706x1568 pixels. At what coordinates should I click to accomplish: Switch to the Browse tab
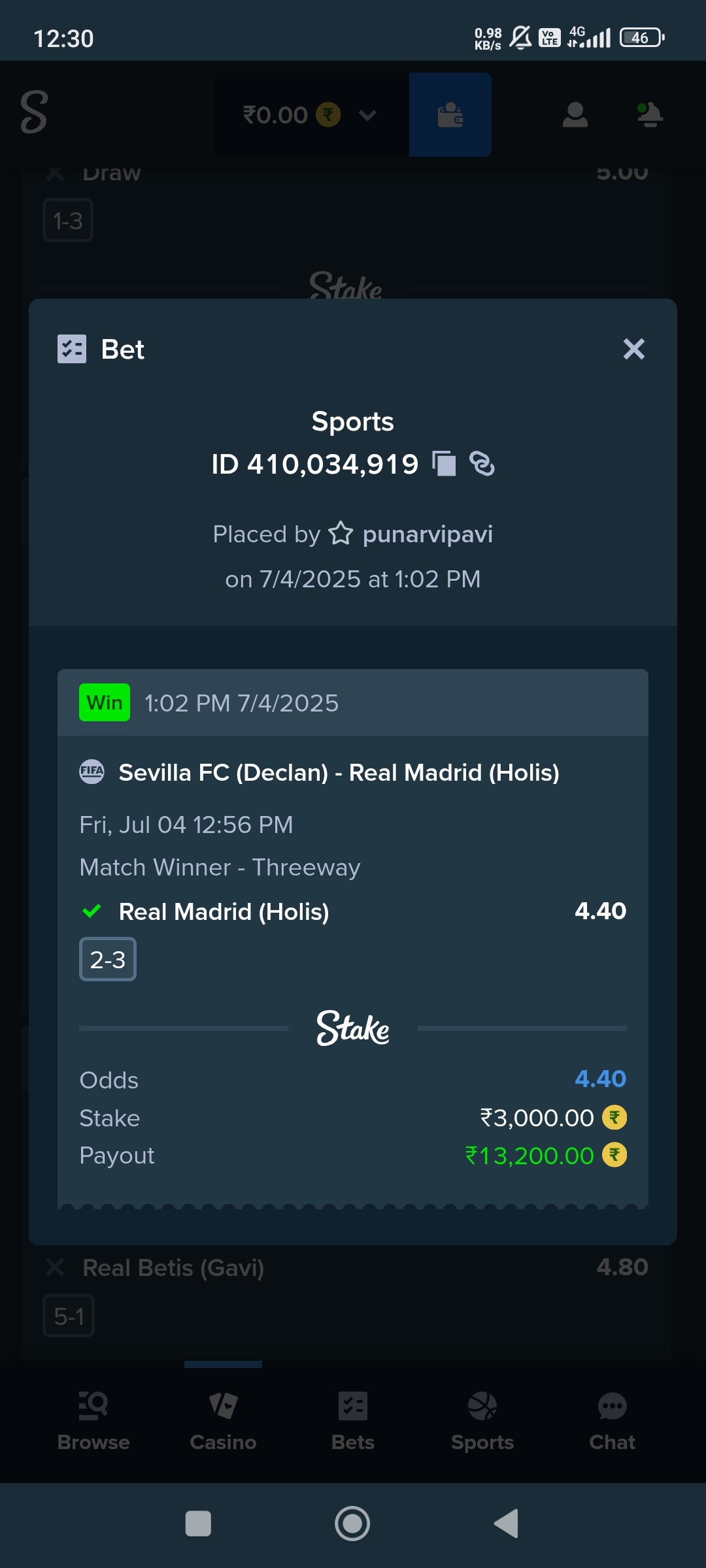[x=93, y=1420]
